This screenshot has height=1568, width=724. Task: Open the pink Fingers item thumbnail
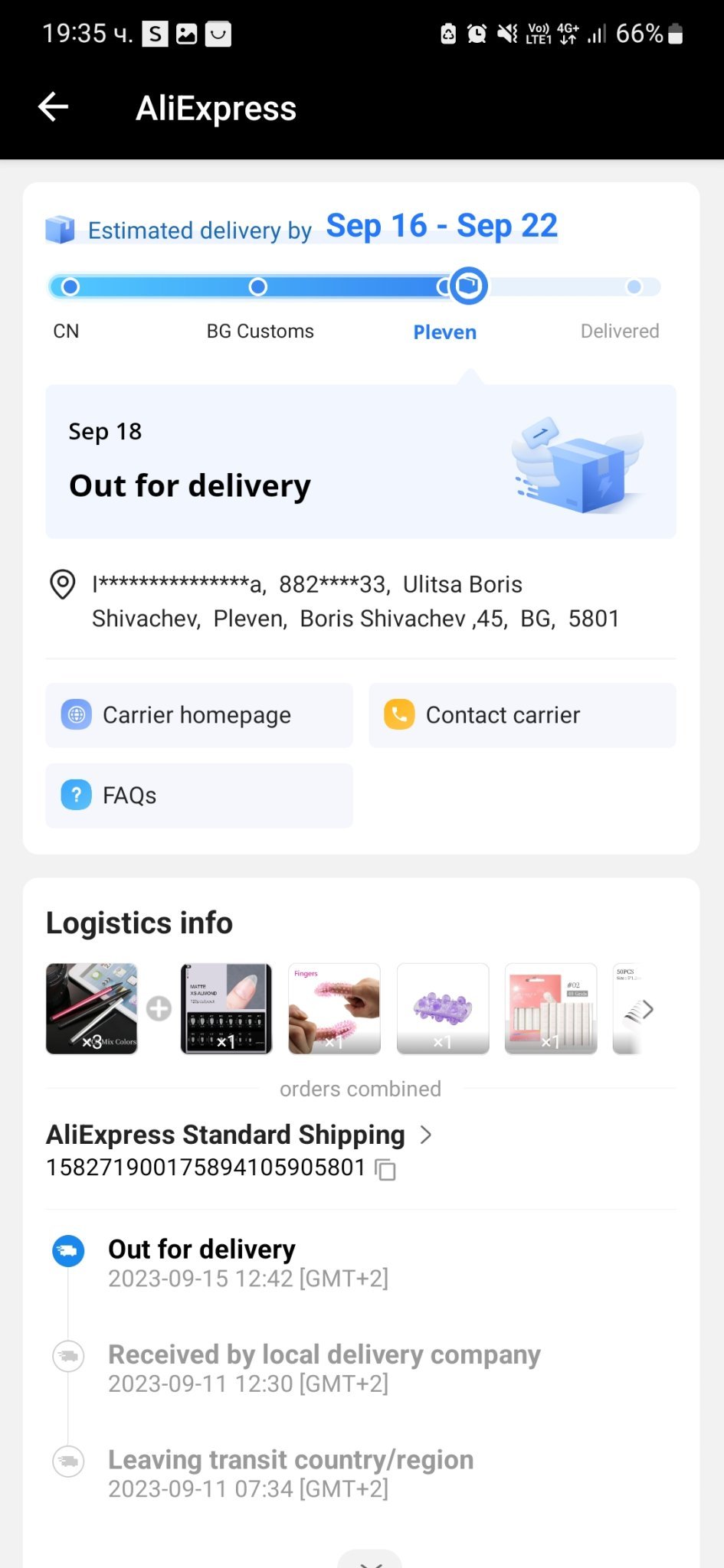click(x=334, y=1008)
